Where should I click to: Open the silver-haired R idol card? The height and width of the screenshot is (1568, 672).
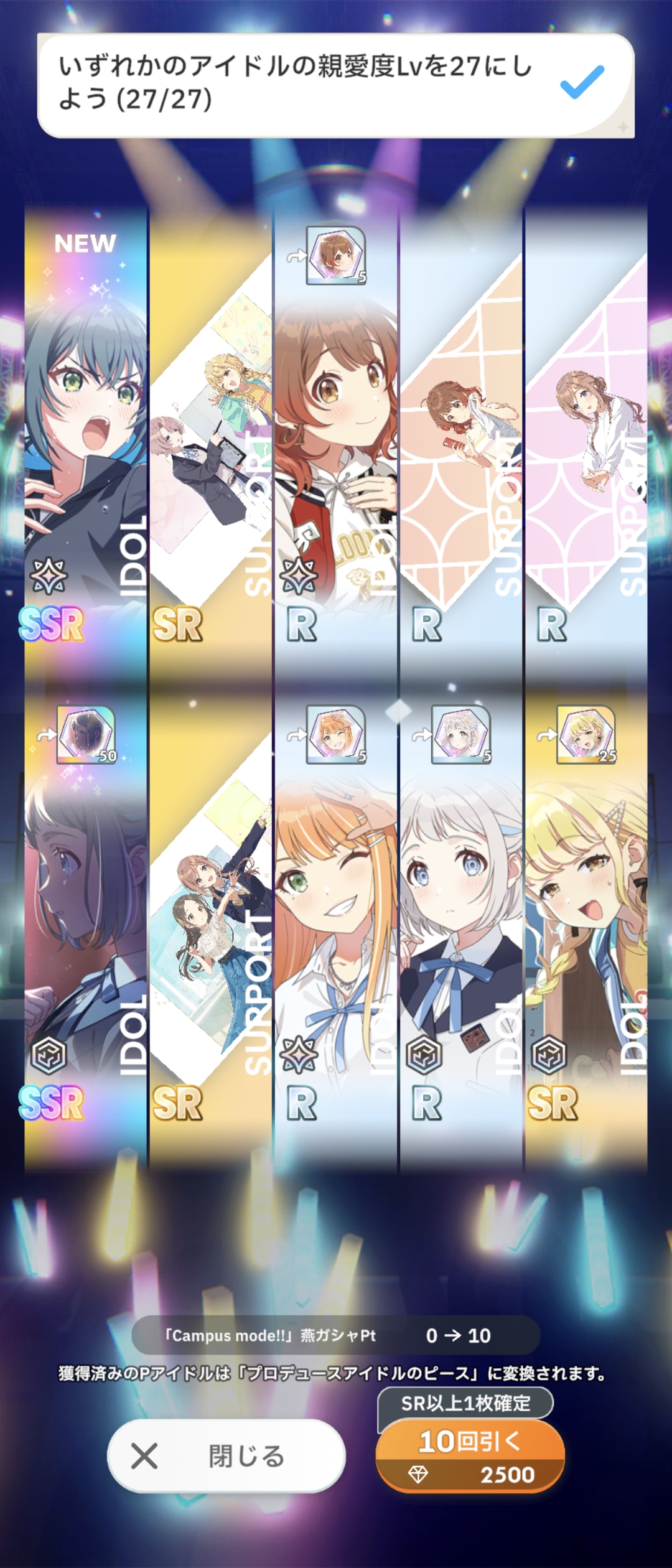coord(461,930)
